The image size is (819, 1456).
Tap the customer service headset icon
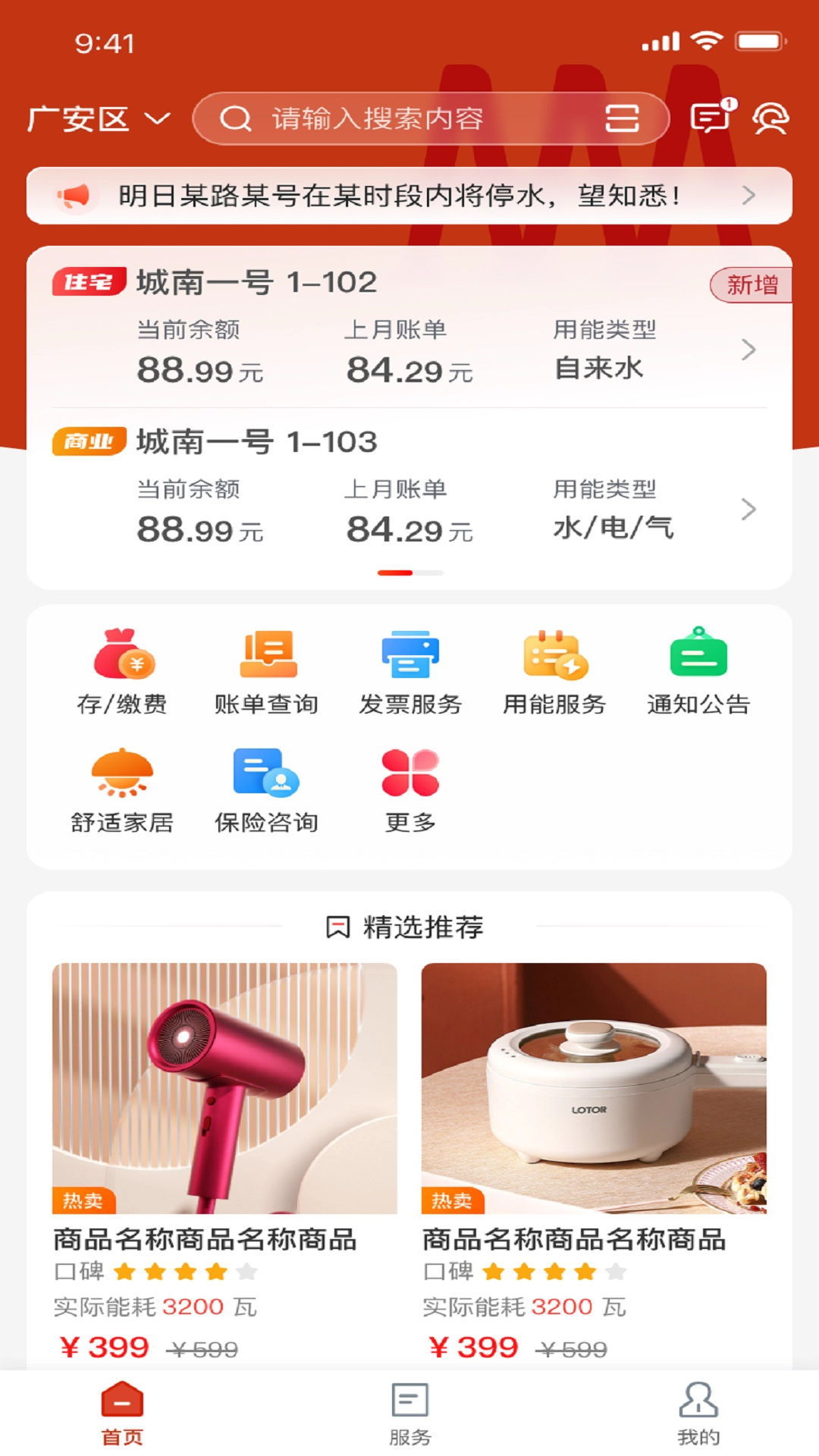pyautogui.click(x=771, y=118)
